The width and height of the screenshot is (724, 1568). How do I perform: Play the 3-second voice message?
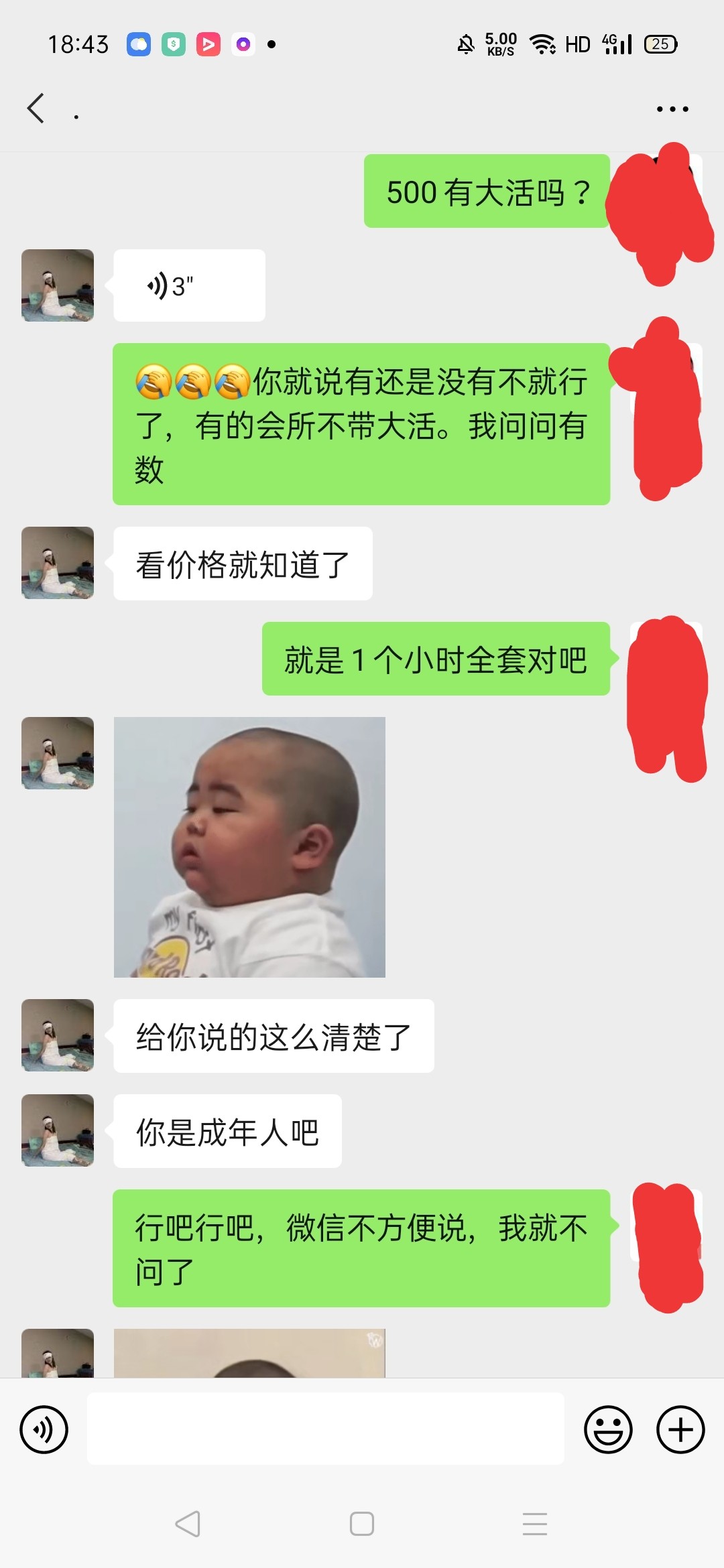tap(189, 286)
